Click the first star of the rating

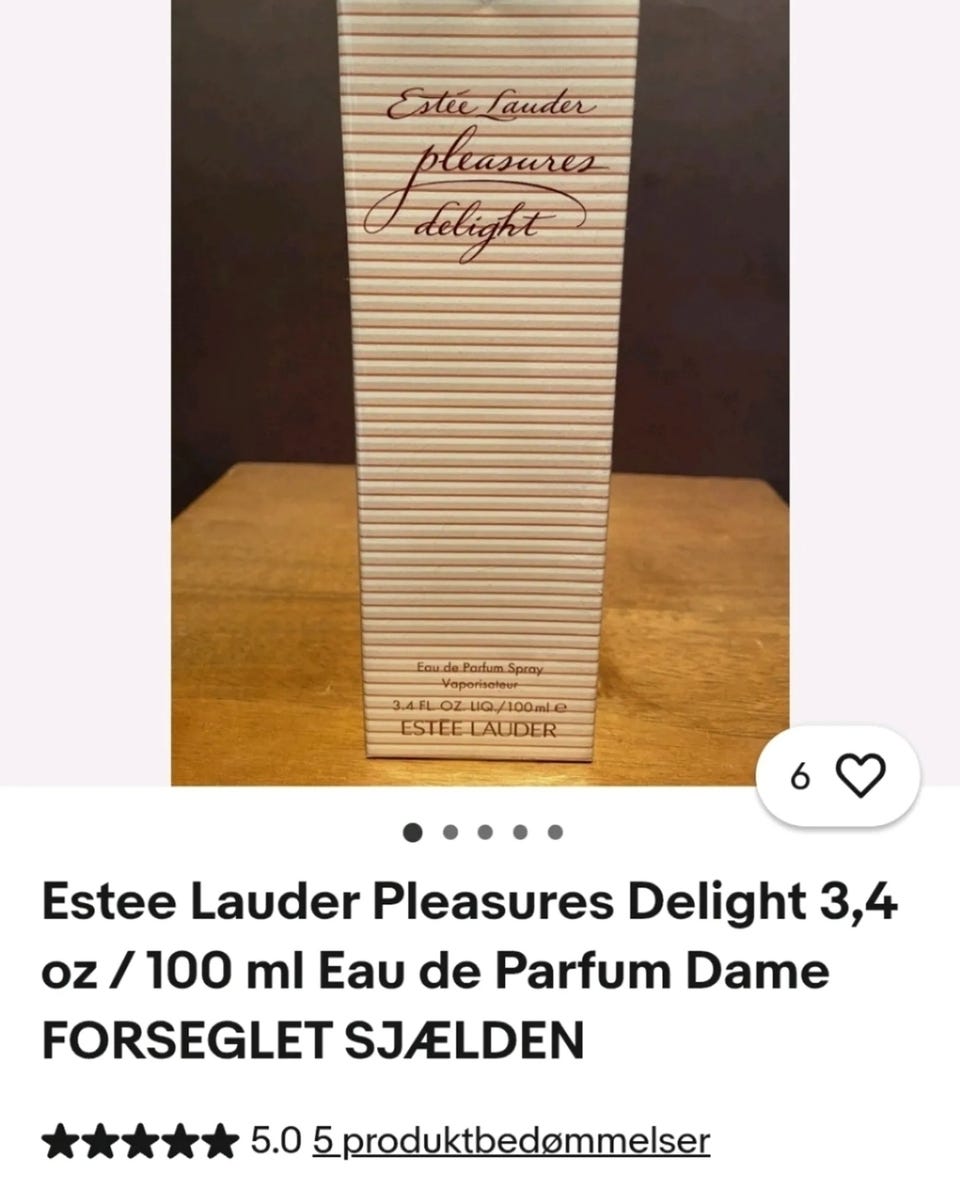coord(60,1139)
